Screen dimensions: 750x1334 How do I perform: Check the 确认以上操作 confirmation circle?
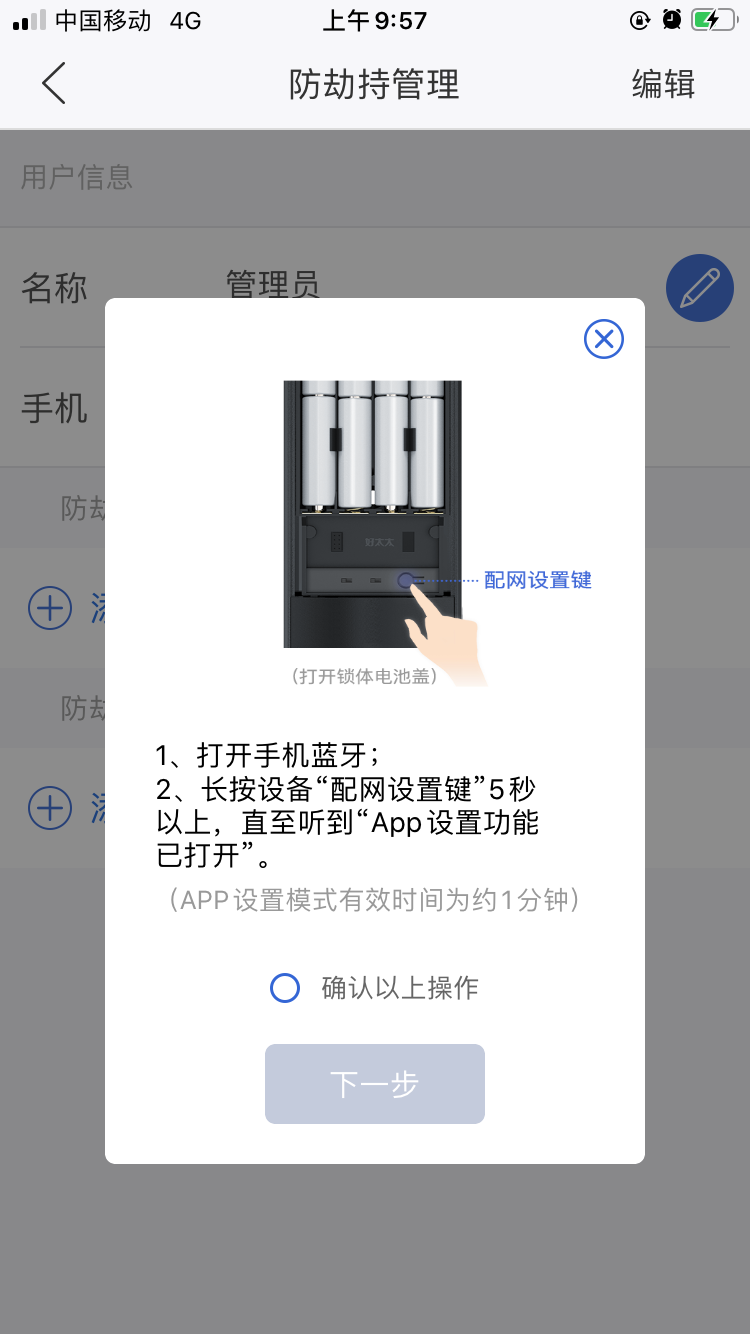tap(285, 989)
